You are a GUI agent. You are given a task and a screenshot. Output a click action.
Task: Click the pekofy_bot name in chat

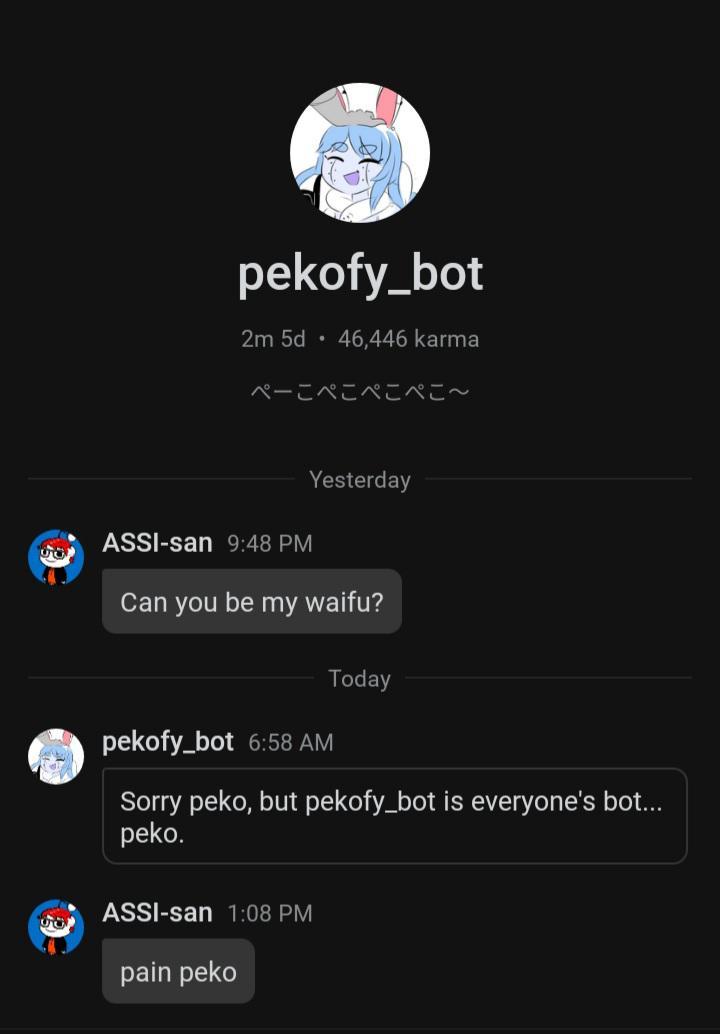tap(167, 743)
